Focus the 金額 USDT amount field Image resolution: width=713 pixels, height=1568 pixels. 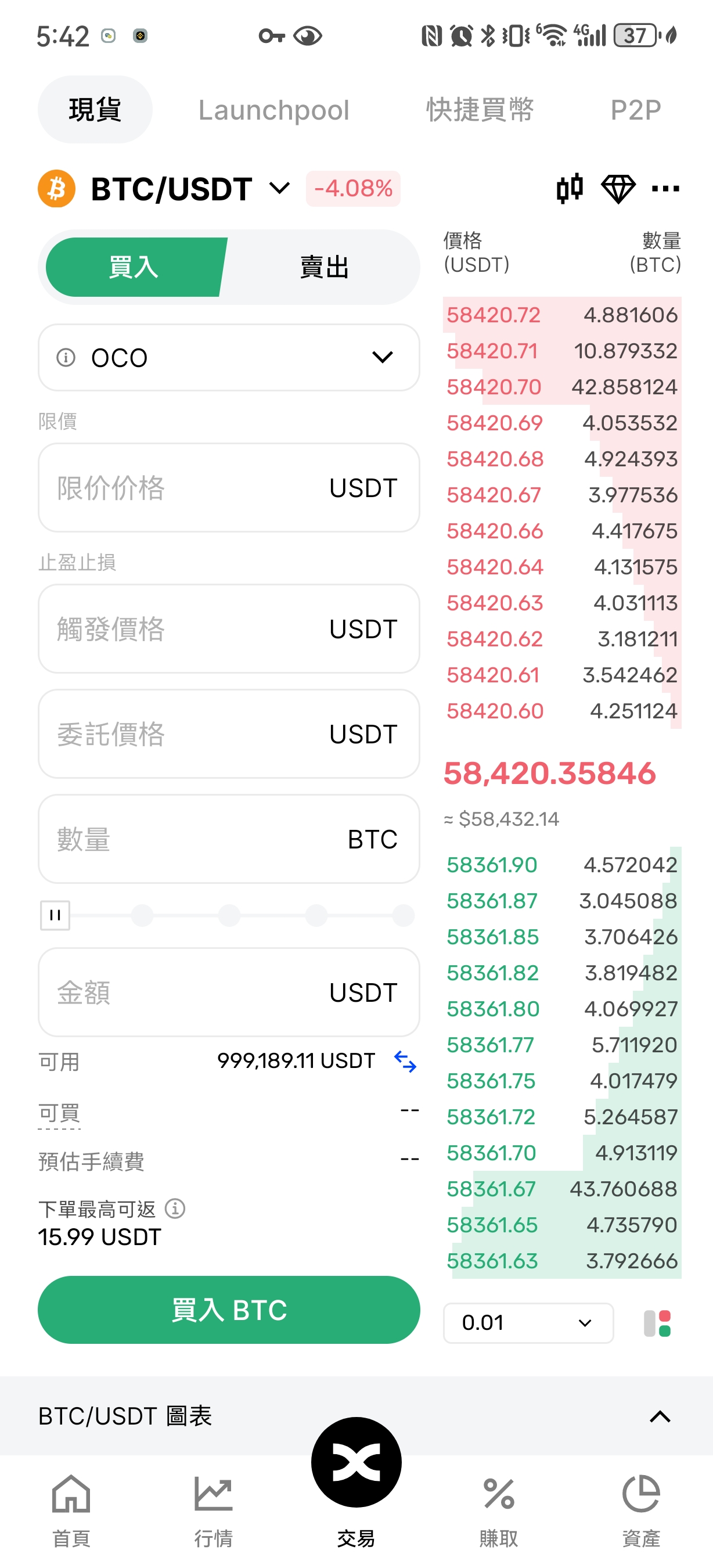189,992
